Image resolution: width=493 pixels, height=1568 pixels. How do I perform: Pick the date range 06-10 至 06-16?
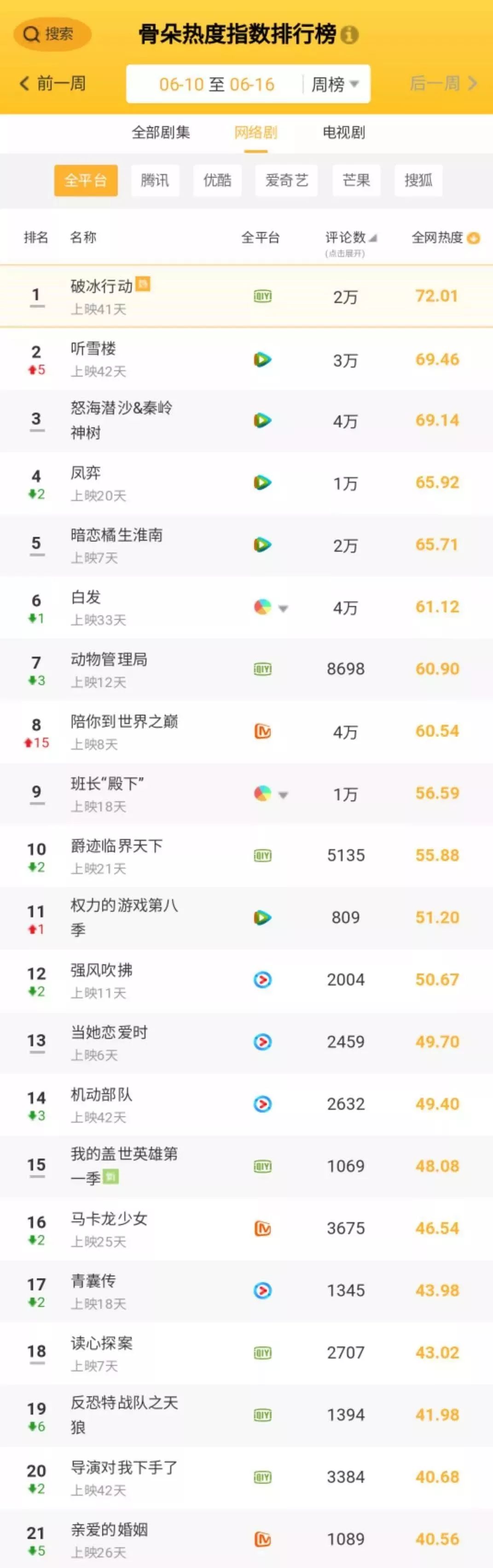pos(217,84)
